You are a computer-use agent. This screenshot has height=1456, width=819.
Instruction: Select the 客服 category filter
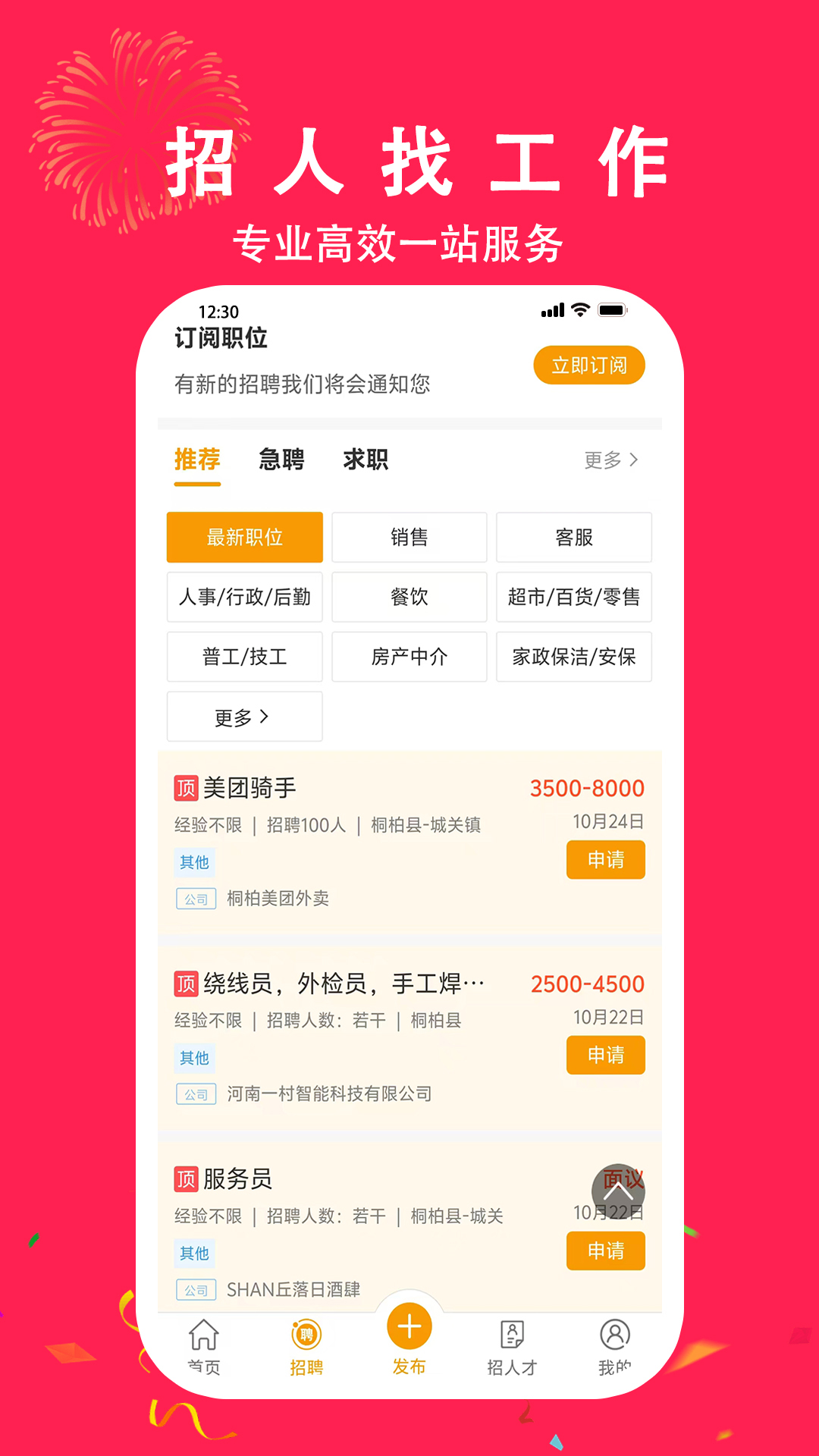tap(573, 537)
